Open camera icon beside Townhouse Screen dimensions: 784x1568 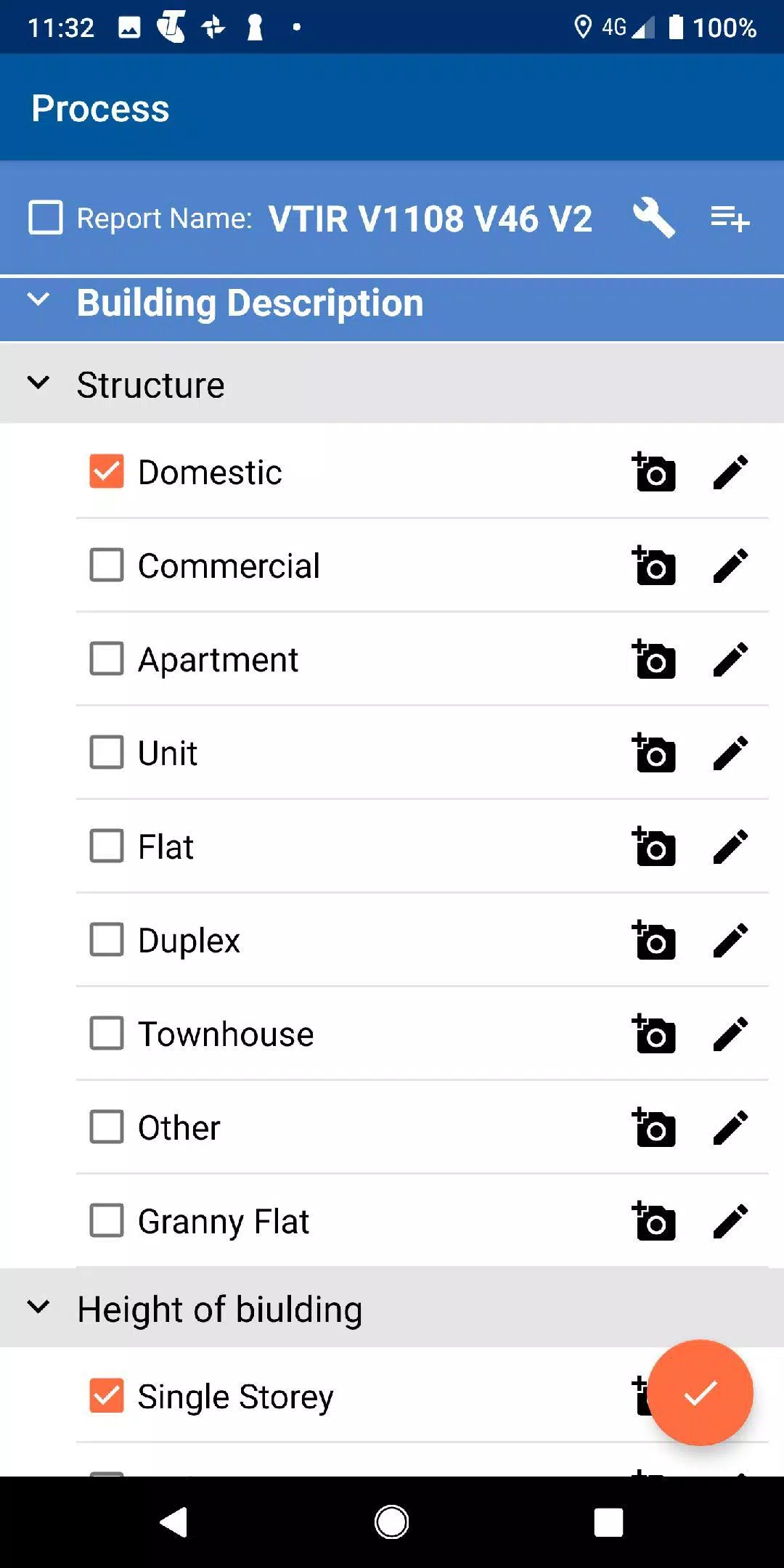[654, 1034]
